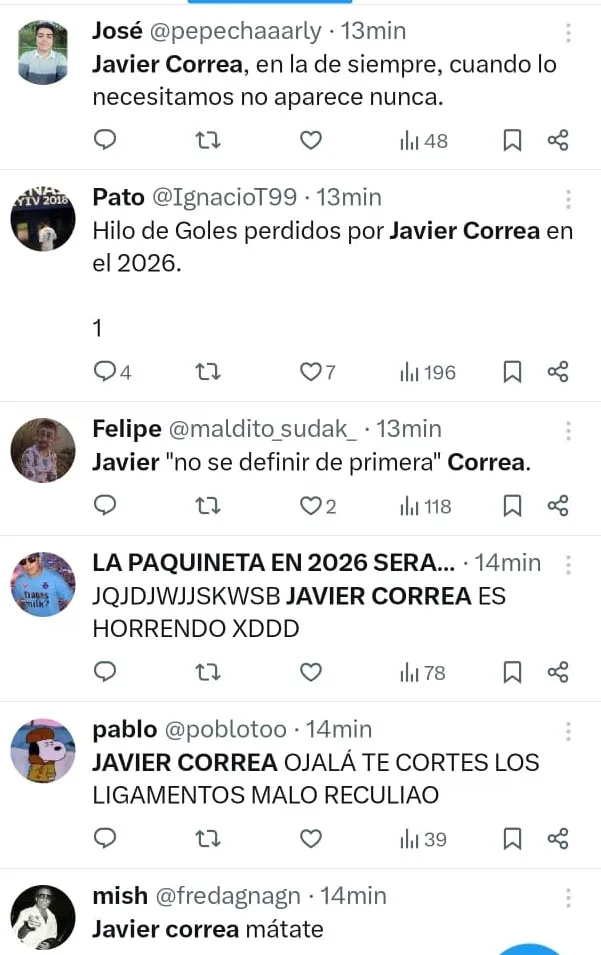Viewport: 601px width, 955px height.
Task: Bookmark Pato's tweet
Action: click(512, 373)
